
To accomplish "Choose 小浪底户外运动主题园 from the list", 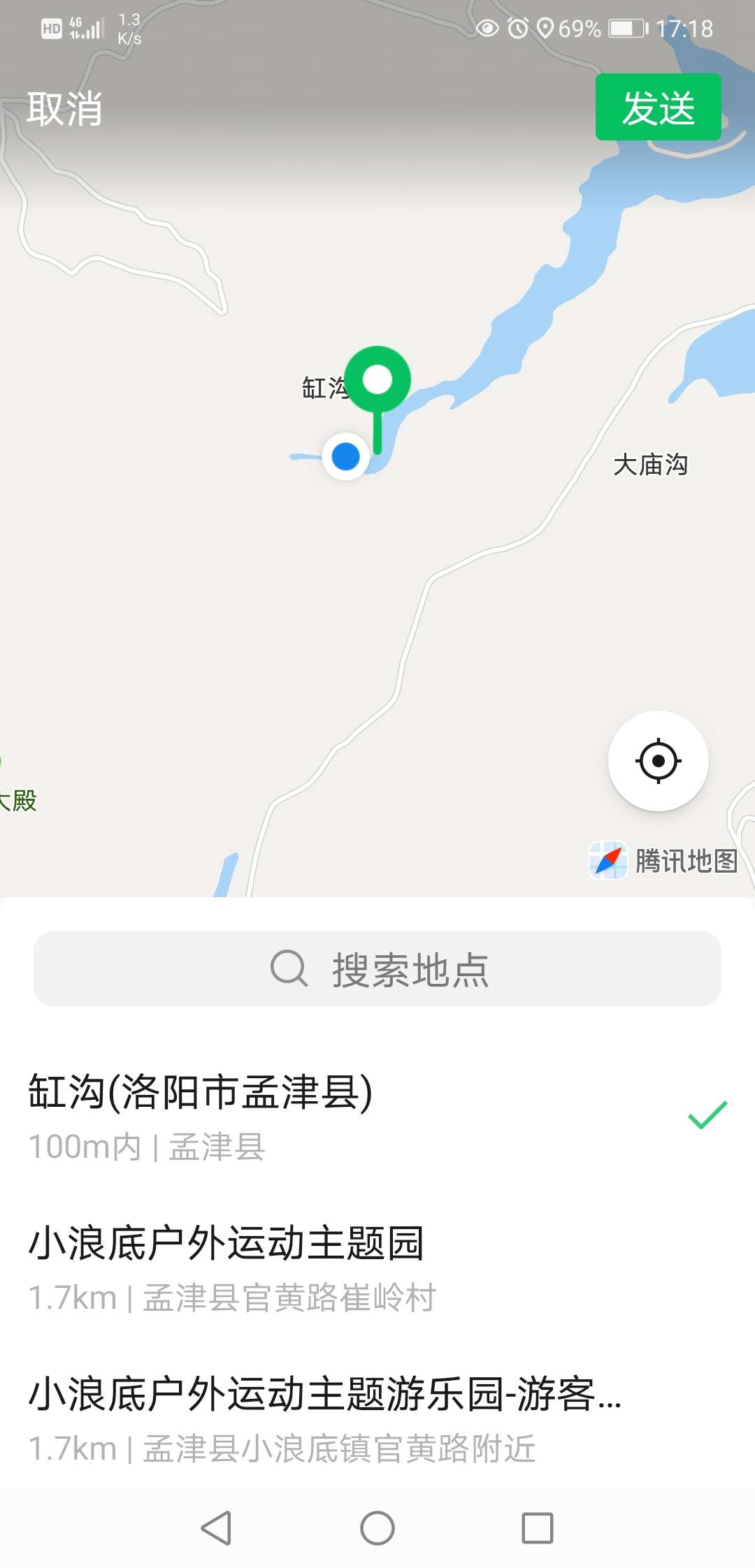I will pos(377,1268).
